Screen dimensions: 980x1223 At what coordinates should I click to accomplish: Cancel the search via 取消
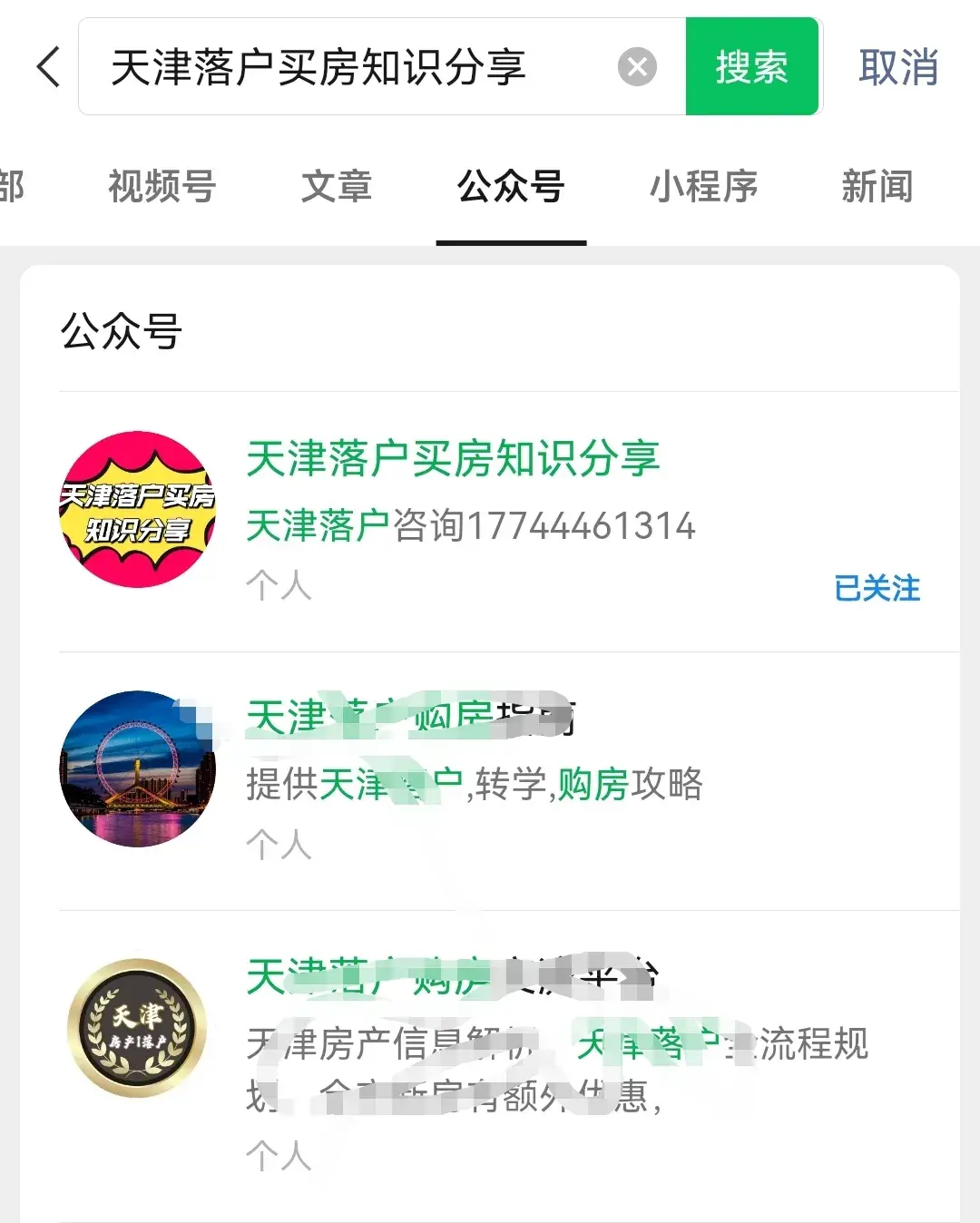coord(898,67)
